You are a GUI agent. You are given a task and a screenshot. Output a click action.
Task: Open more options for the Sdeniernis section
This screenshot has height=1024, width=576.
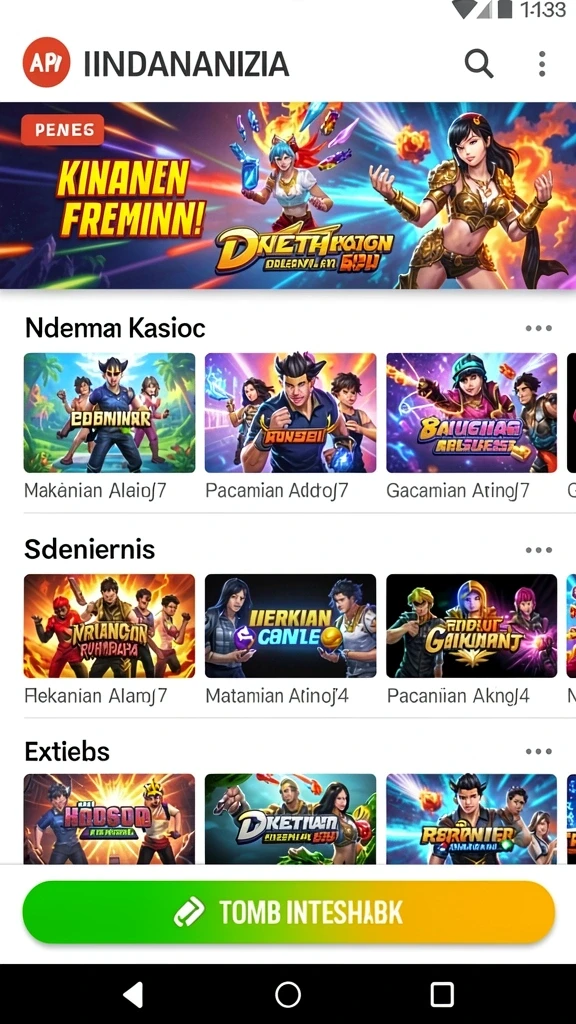coord(539,551)
